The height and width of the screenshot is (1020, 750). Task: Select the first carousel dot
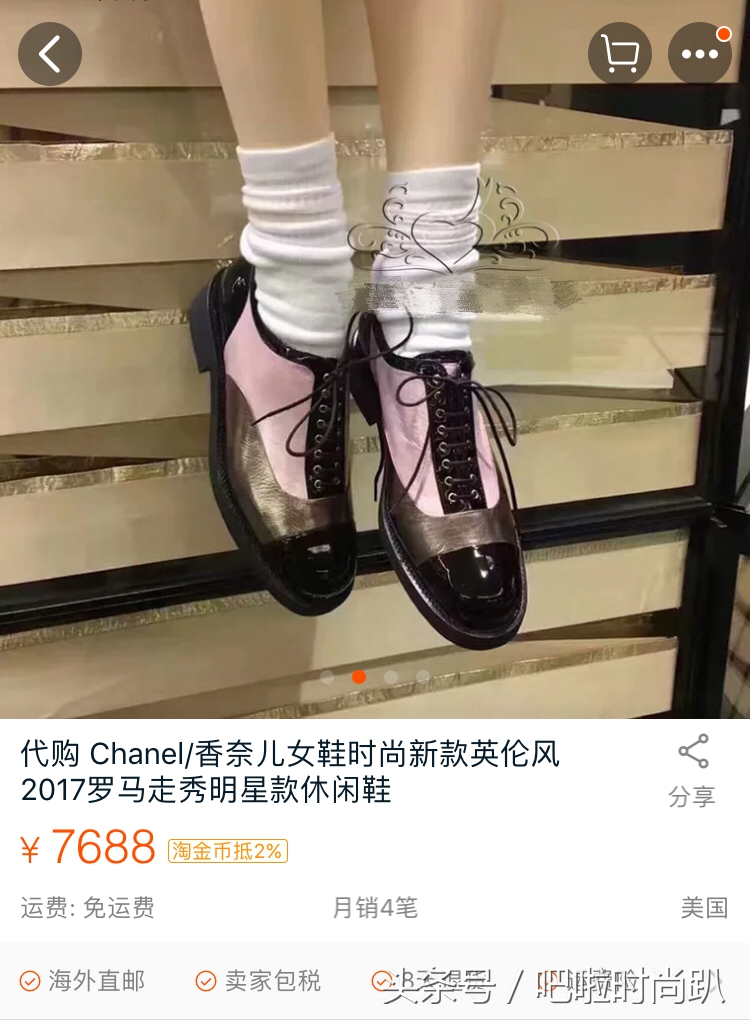(327, 677)
